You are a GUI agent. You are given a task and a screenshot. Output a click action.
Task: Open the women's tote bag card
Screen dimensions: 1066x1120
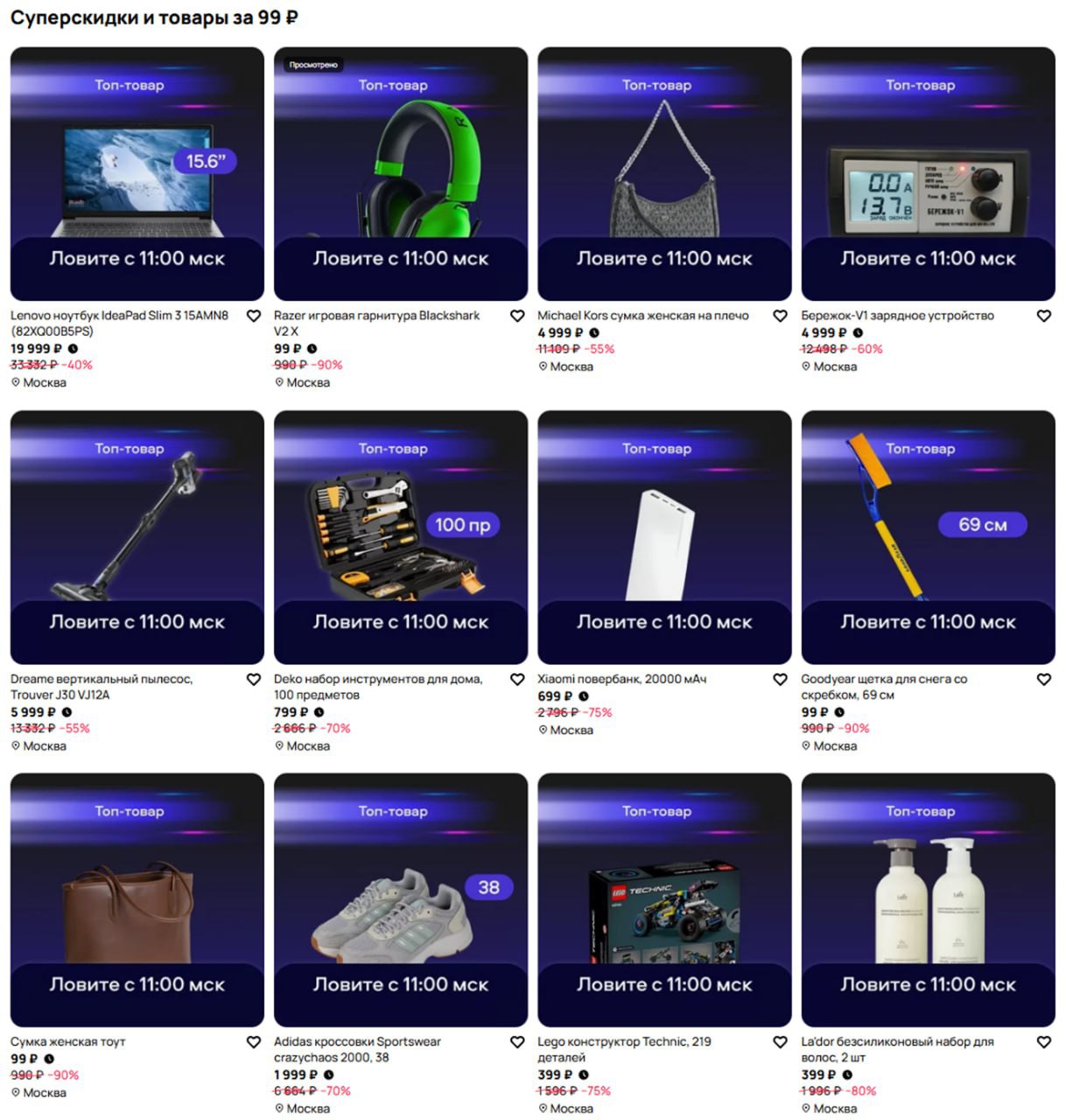coord(137,899)
